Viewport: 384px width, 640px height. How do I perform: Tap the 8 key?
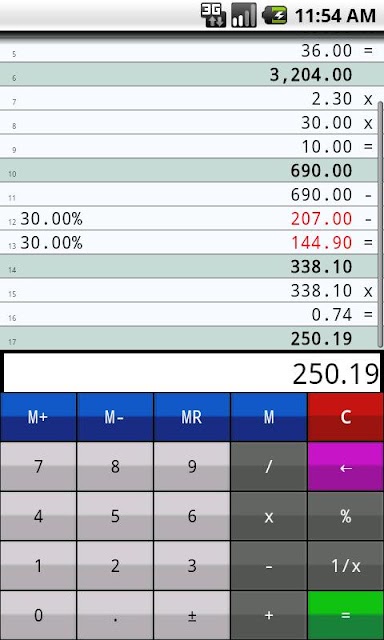pyautogui.click(x=115, y=467)
